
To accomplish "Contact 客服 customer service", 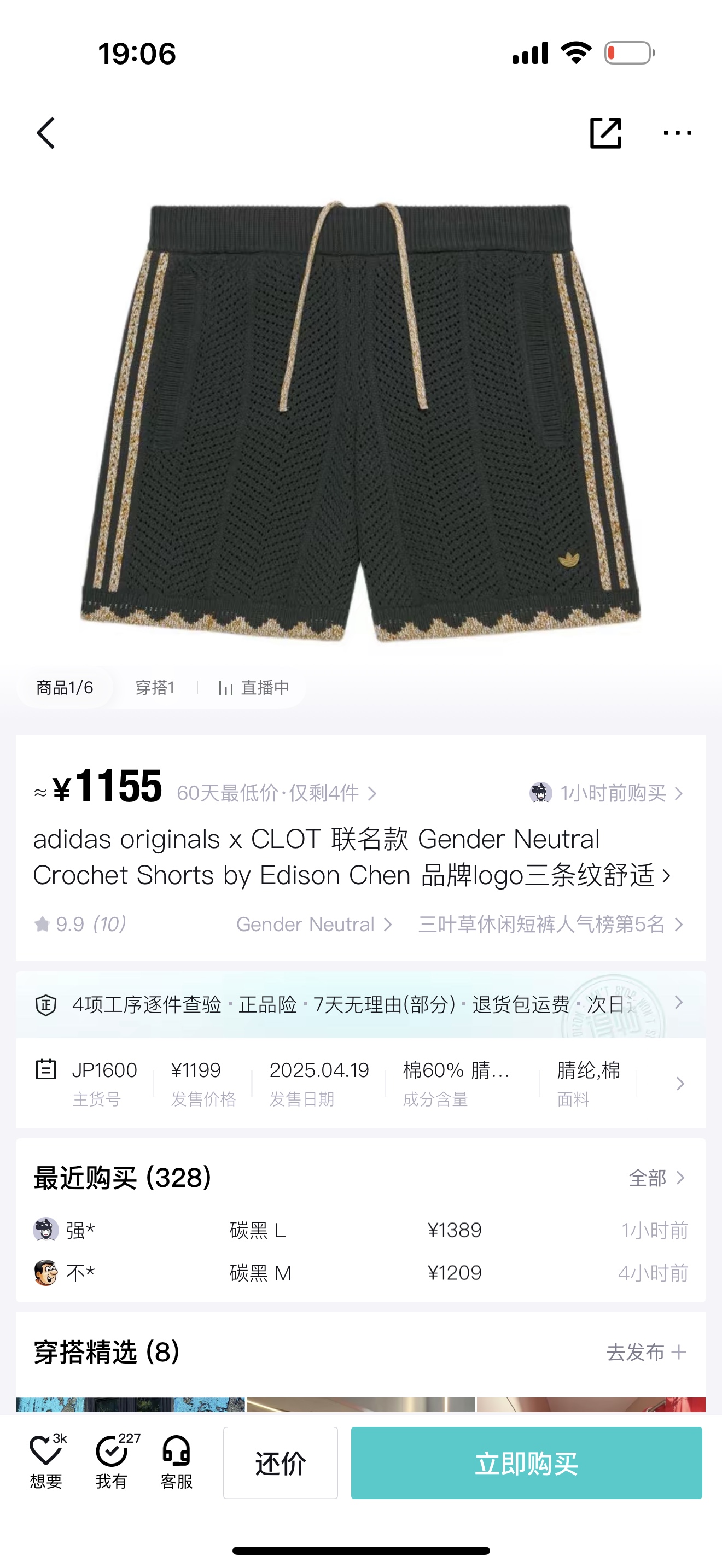I will coord(177,1462).
